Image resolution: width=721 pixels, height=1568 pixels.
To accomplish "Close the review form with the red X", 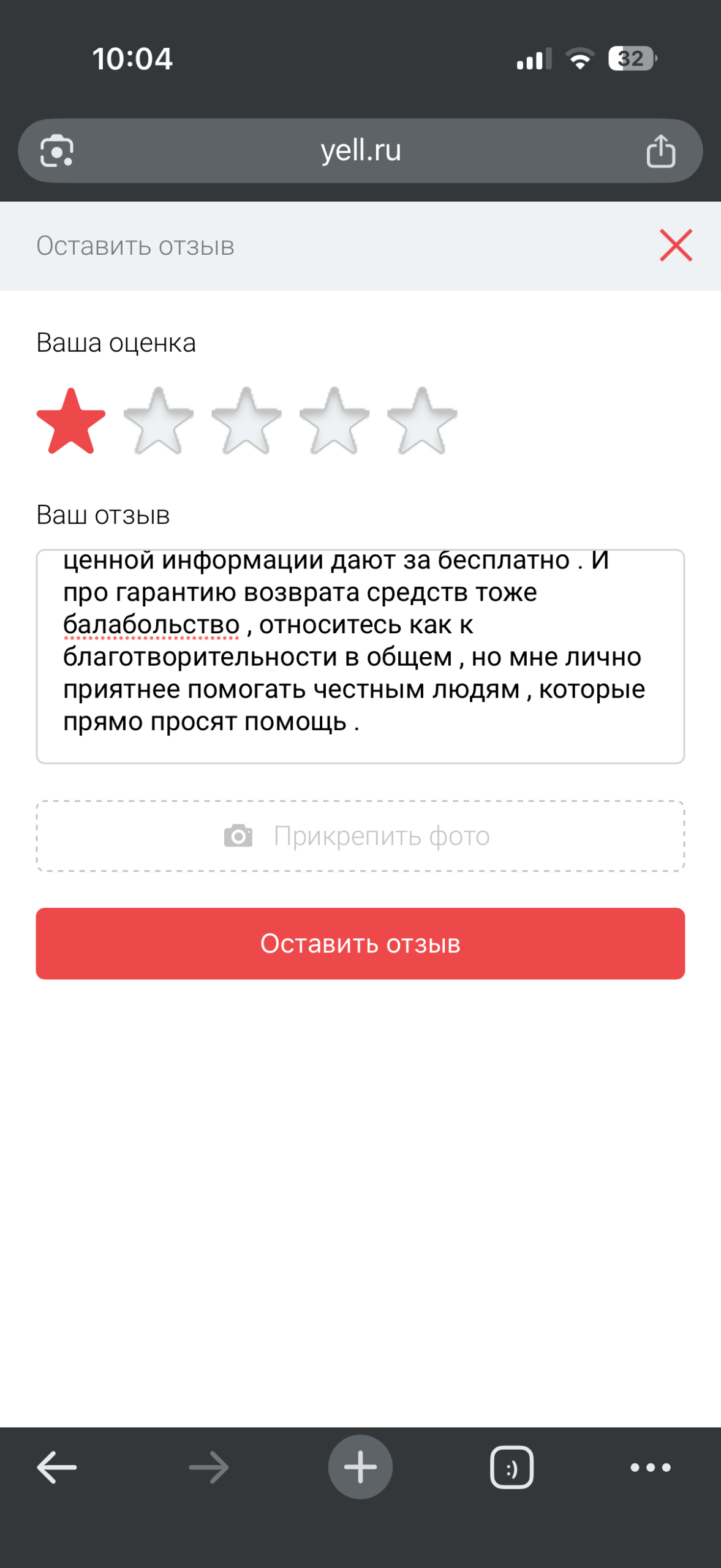I will click(676, 246).
